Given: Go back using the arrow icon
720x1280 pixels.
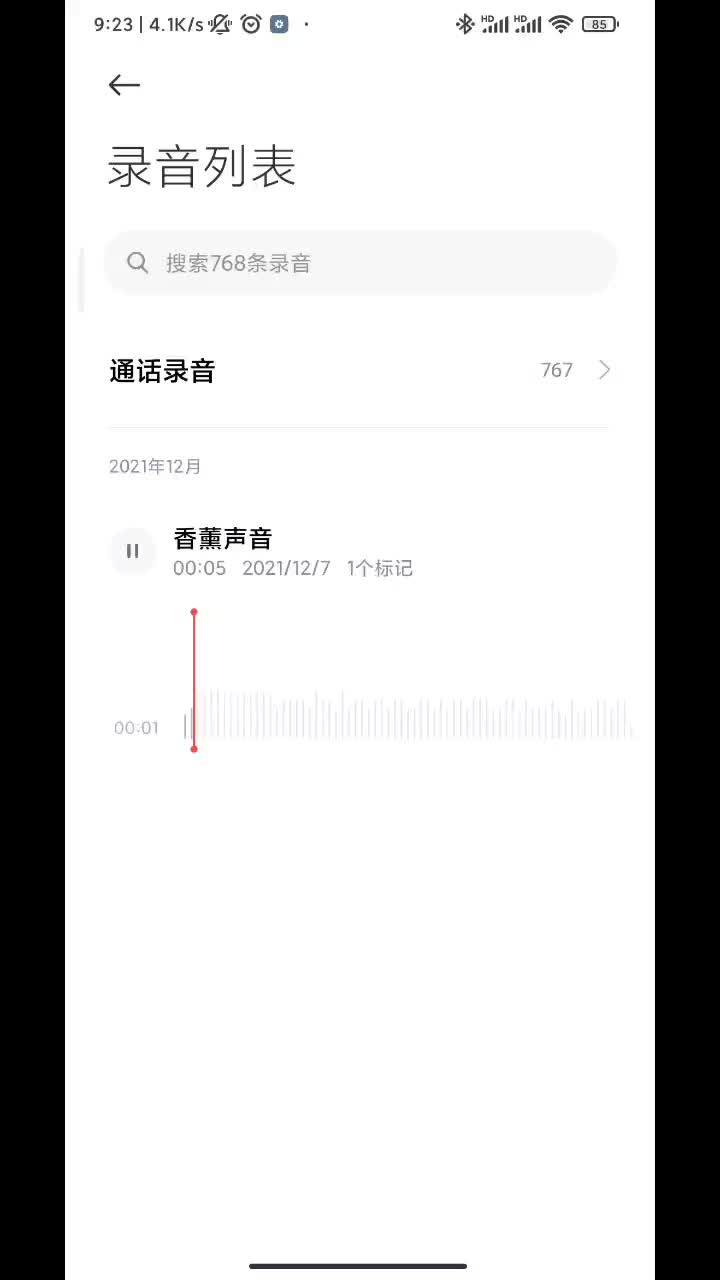Looking at the screenshot, I should pos(124,85).
